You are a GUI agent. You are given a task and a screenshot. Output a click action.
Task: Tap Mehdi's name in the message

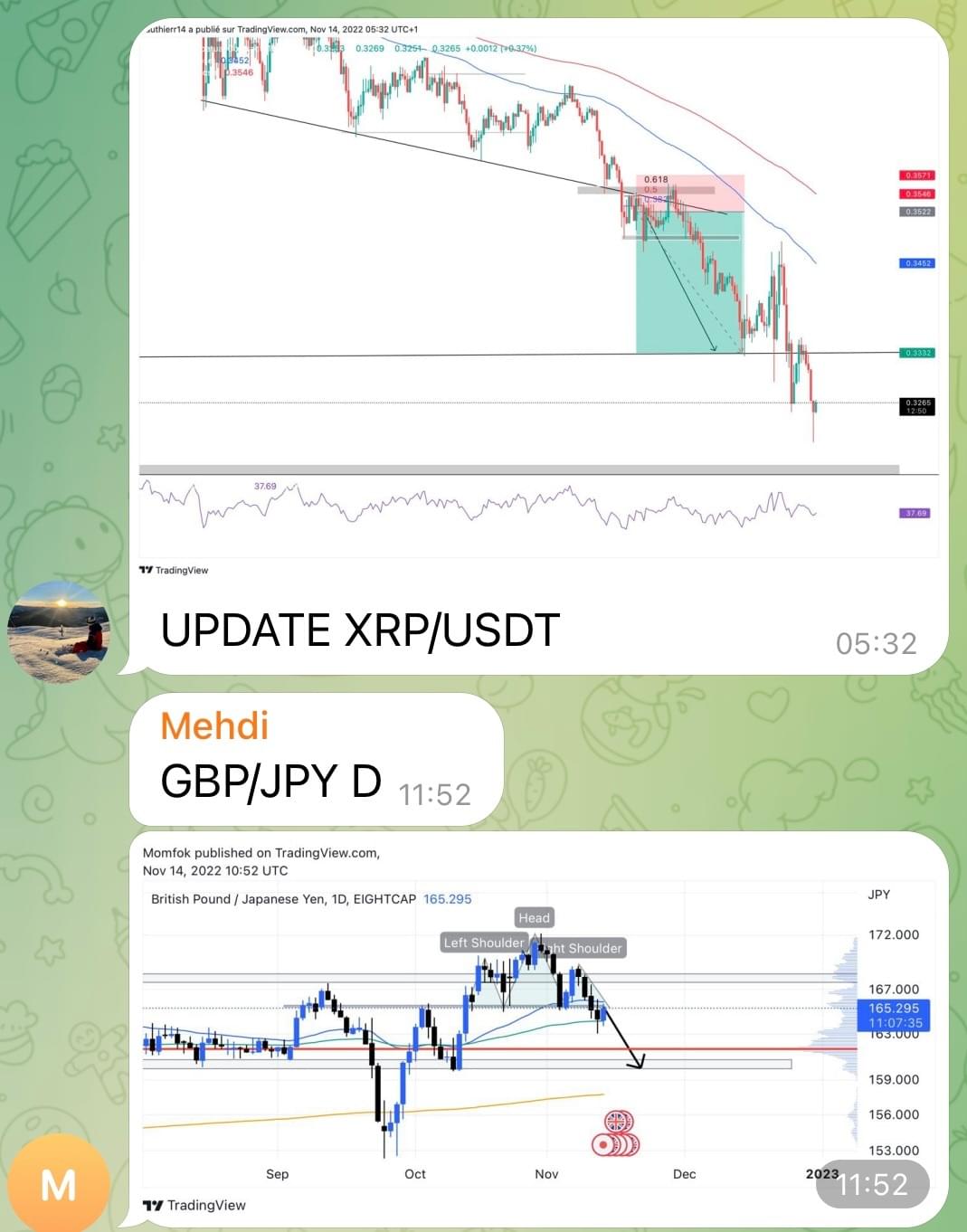point(214,725)
